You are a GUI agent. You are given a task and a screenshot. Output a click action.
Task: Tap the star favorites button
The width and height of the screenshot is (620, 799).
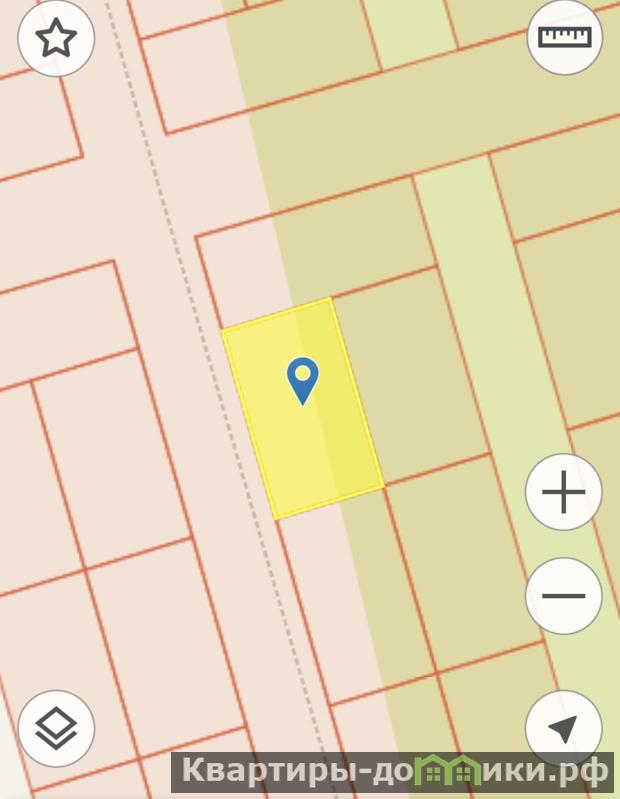coord(56,39)
